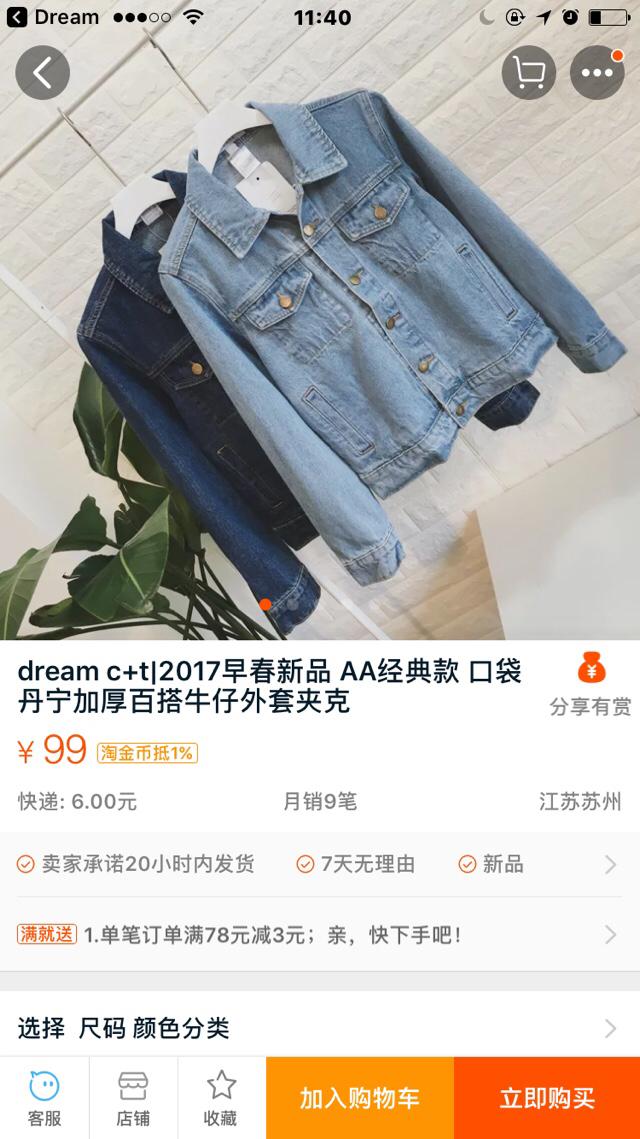Visit the seller's 店铺 shop
This screenshot has height=1139, width=640.
point(133,1098)
